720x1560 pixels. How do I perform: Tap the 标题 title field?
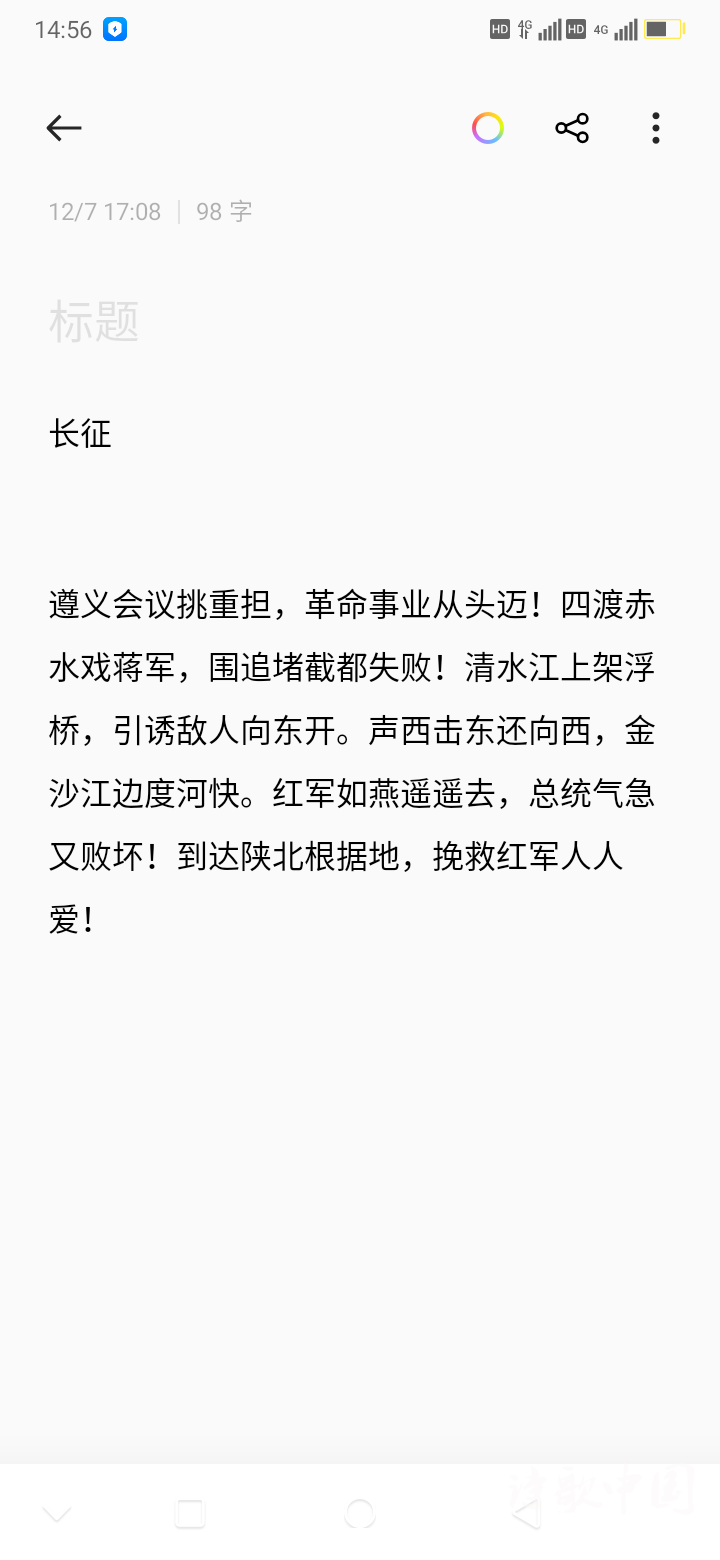[94, 322]
